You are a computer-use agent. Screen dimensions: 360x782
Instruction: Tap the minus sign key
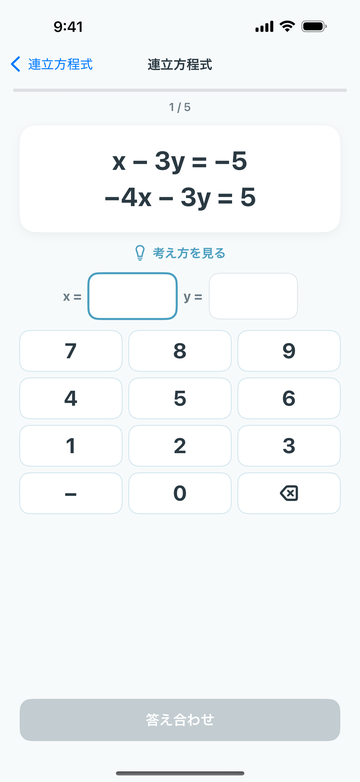(71, 493)
